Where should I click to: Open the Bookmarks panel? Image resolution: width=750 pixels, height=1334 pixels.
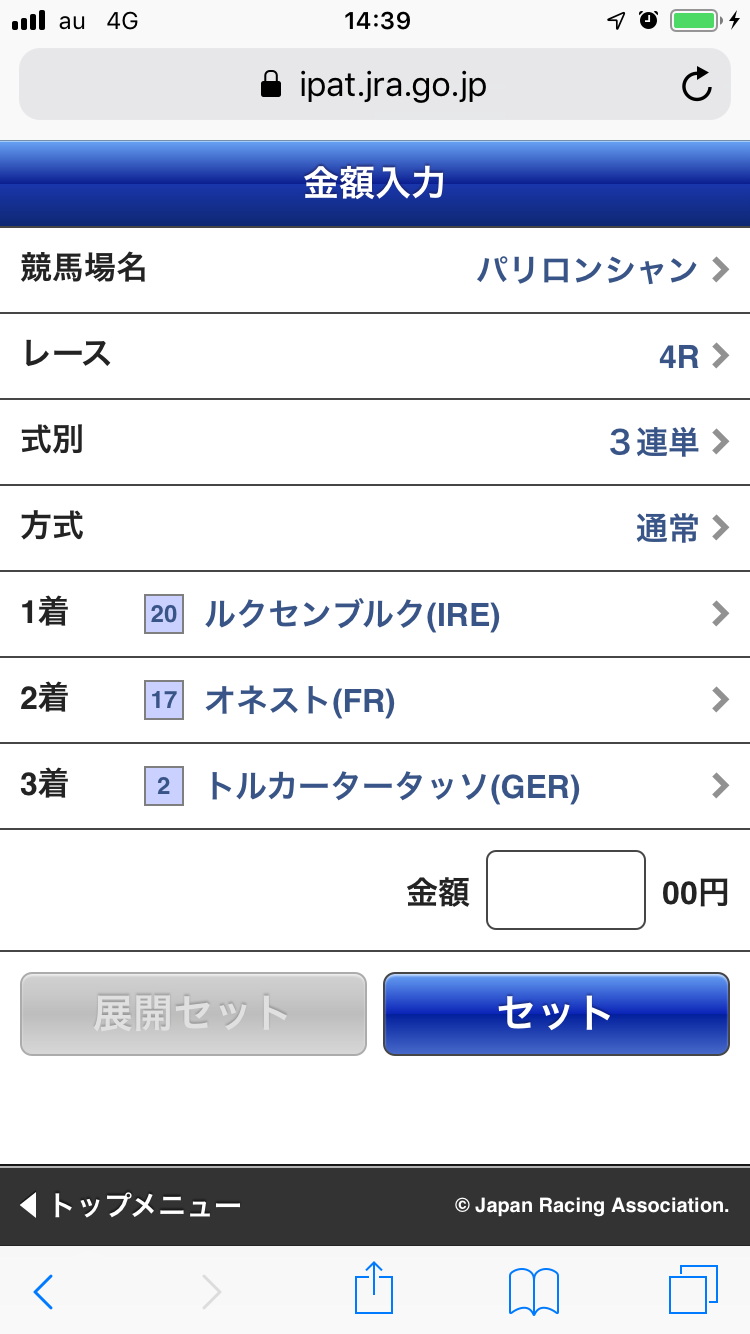[533, 1291]
